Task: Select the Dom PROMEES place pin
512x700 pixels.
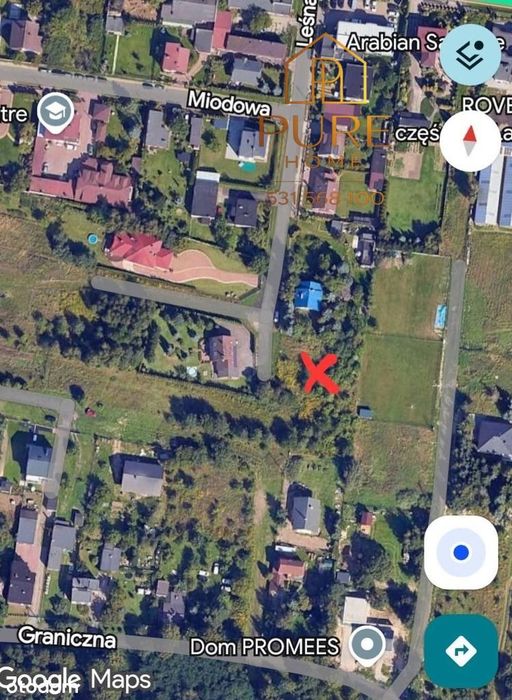Action: point(367,645)
